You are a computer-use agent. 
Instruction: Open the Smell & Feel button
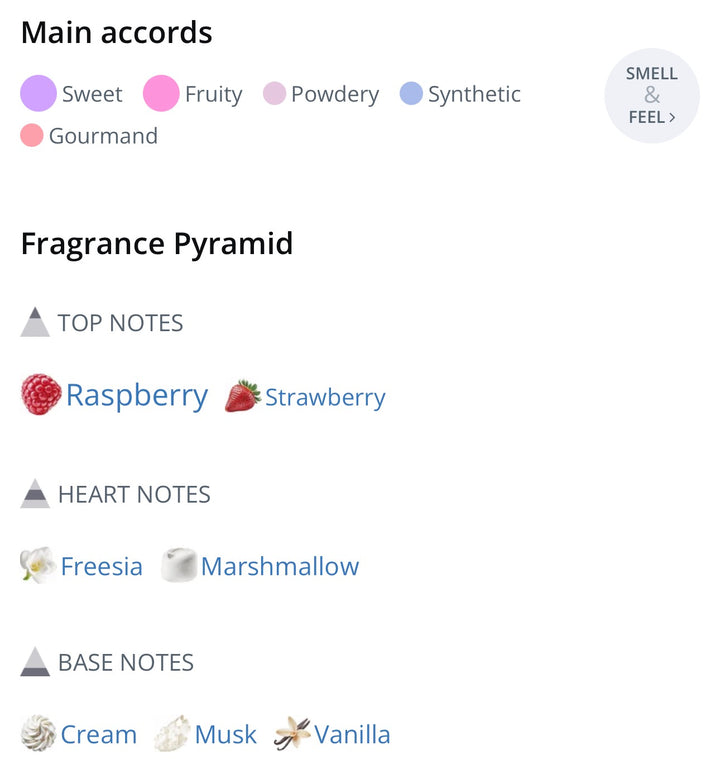click(651, 96)
